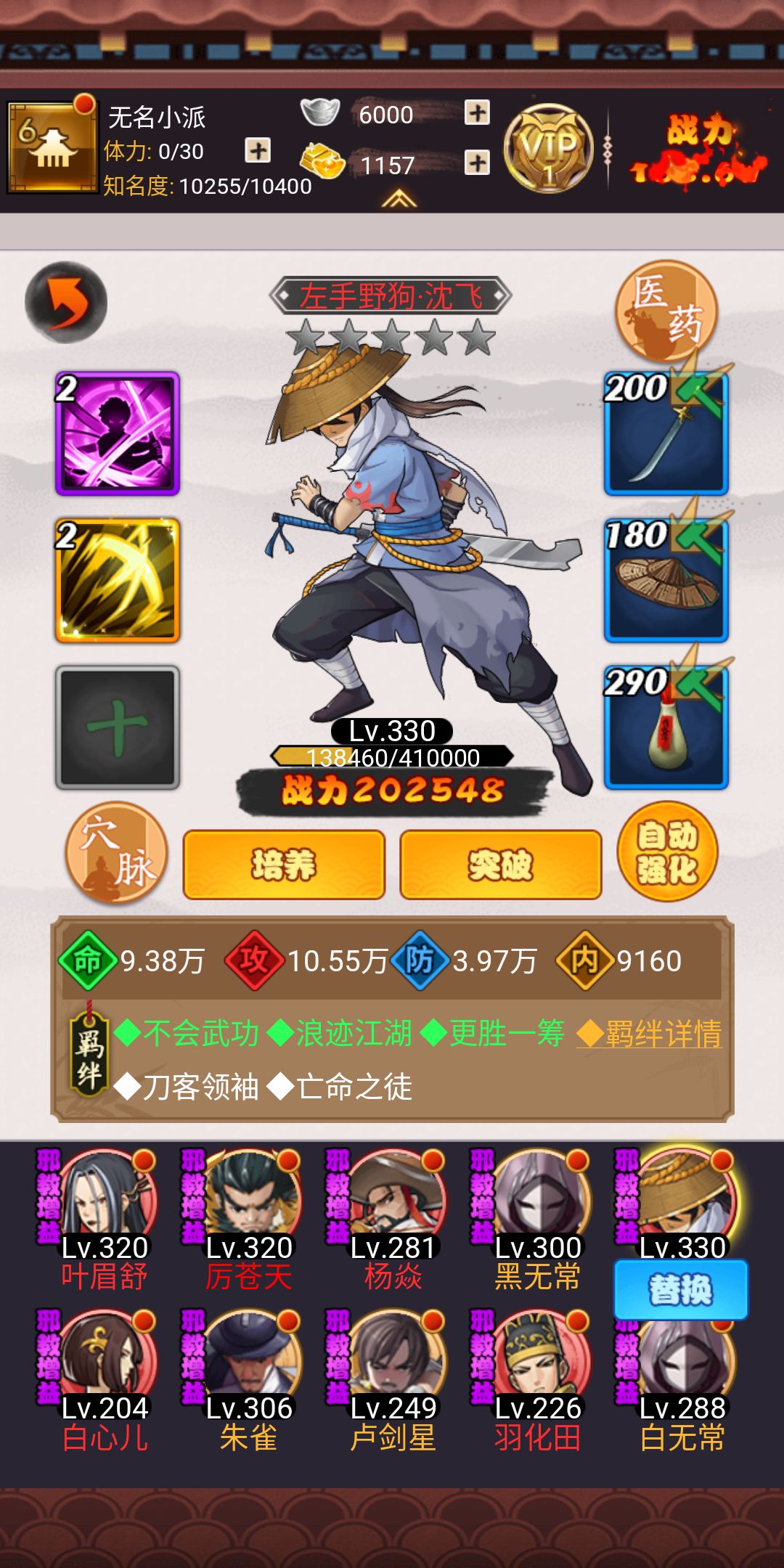Add silver with plus beside 6000
The height and width of the screenshot is (1568, 784).
coord(477,113)
